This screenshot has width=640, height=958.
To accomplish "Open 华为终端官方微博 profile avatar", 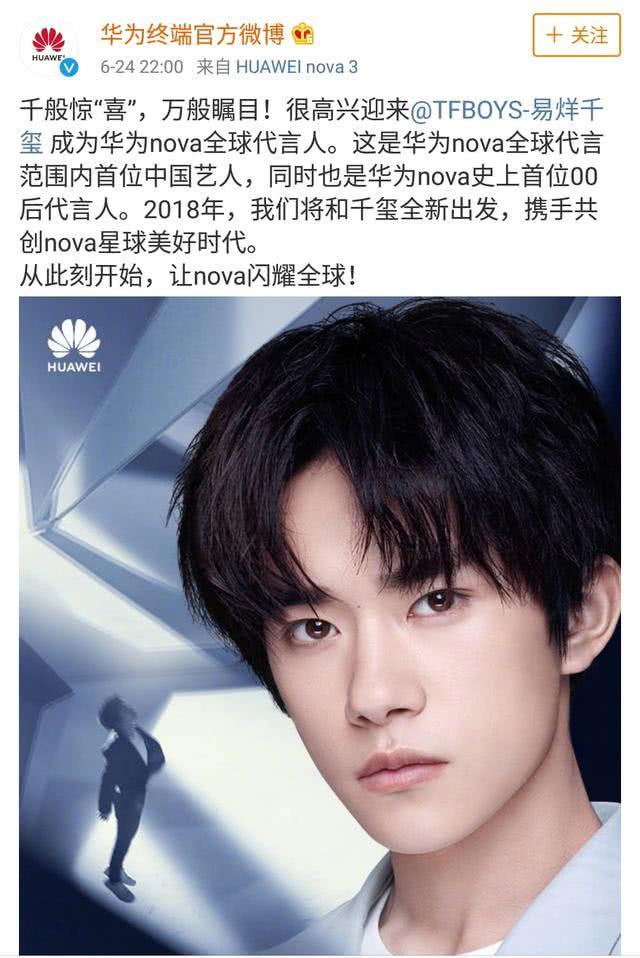I will (x=49, y=45).
